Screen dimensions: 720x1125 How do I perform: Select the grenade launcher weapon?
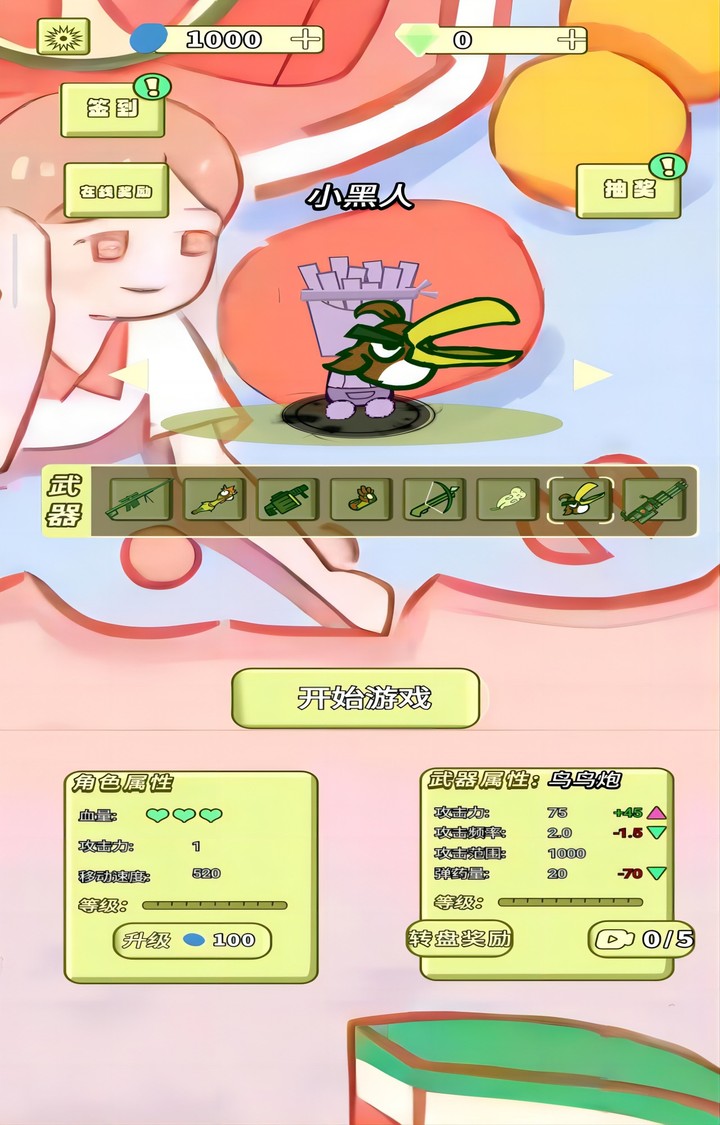[288, 499]
